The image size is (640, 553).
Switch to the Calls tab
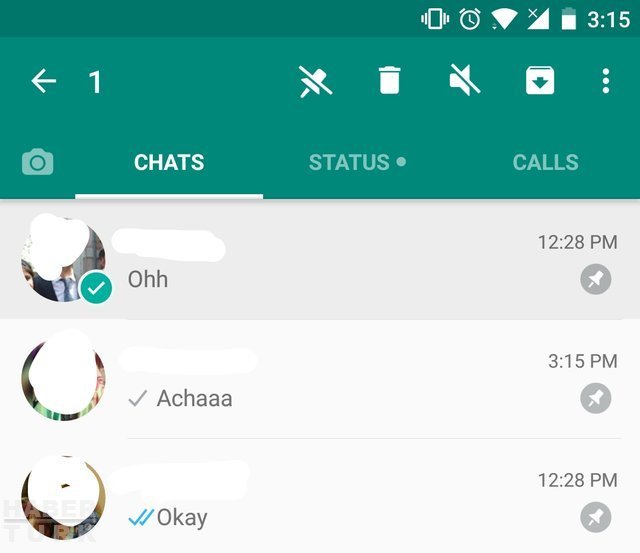[545, 162]
